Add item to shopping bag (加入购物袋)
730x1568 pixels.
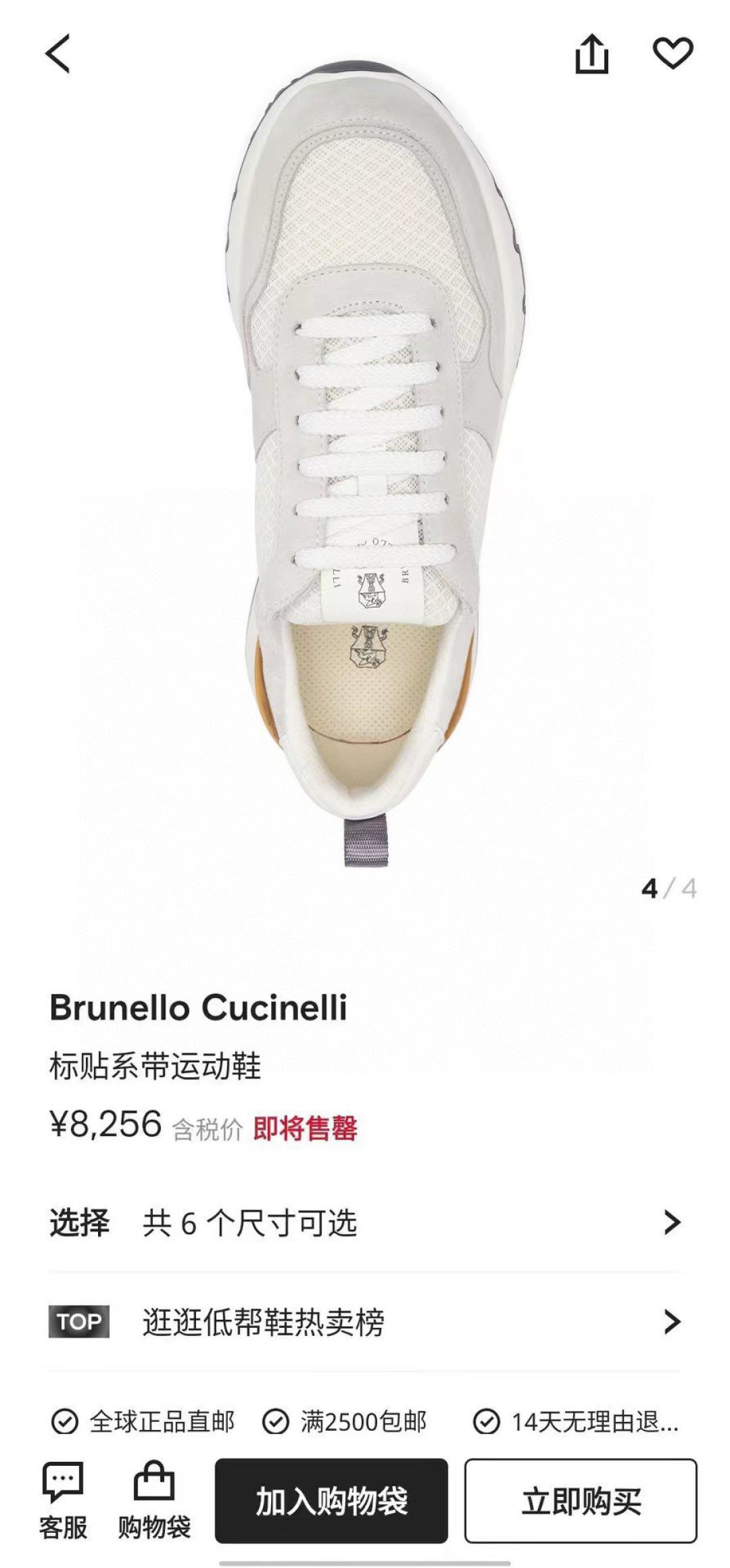(331, 1501)
